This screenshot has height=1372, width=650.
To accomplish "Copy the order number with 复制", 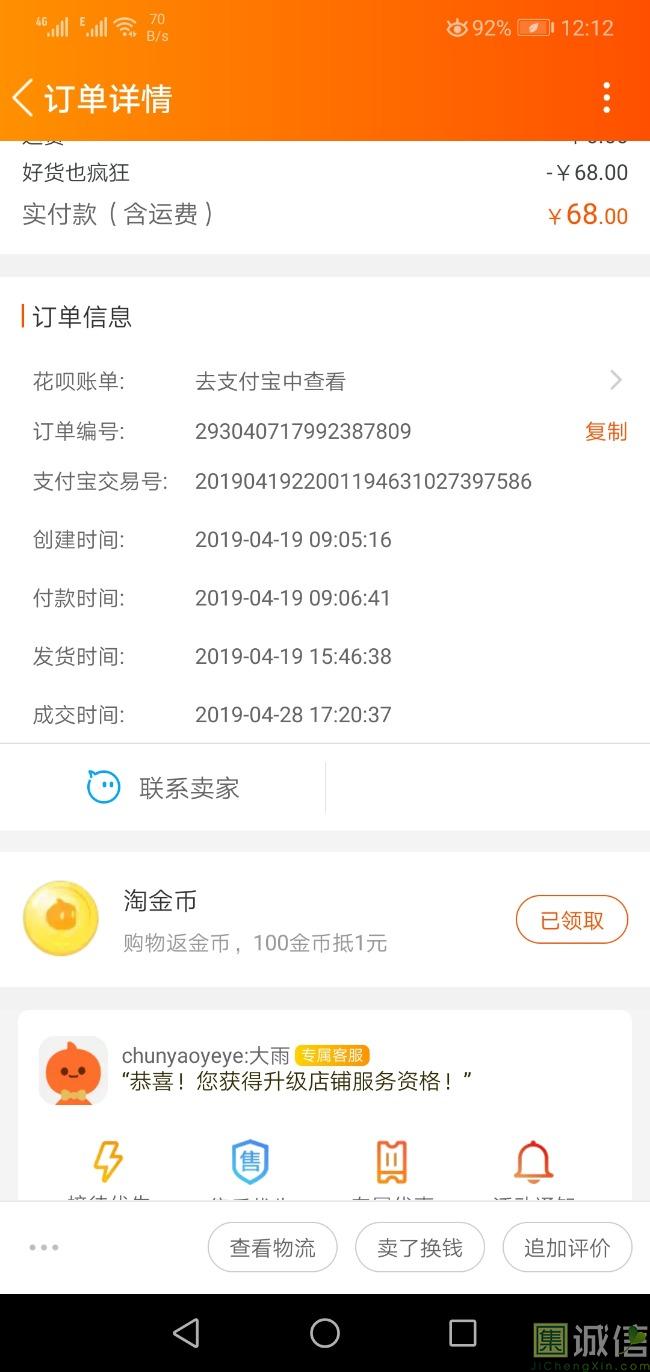I will click(605, 432).
